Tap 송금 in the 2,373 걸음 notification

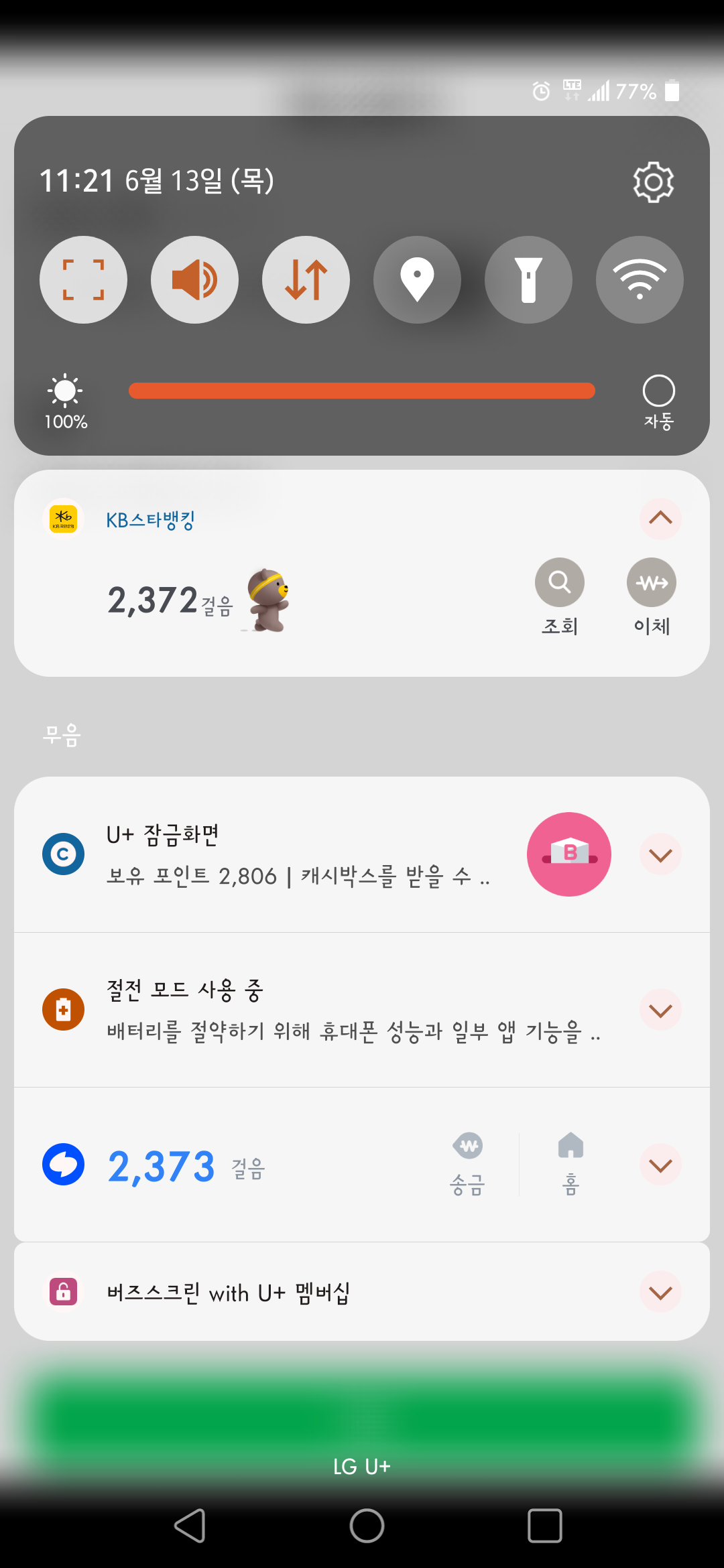pyautogui.click(x=468, y=1164)
